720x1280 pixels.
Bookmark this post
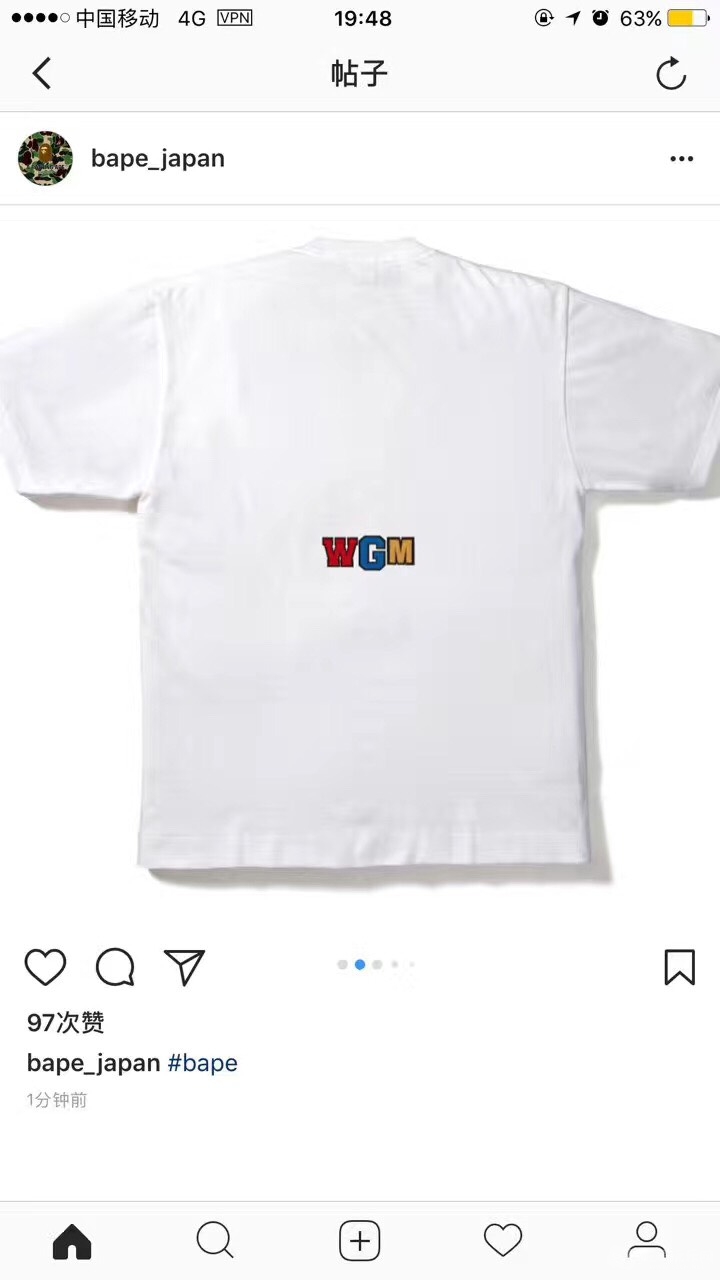pyautogui.click(x=679, y=967)
